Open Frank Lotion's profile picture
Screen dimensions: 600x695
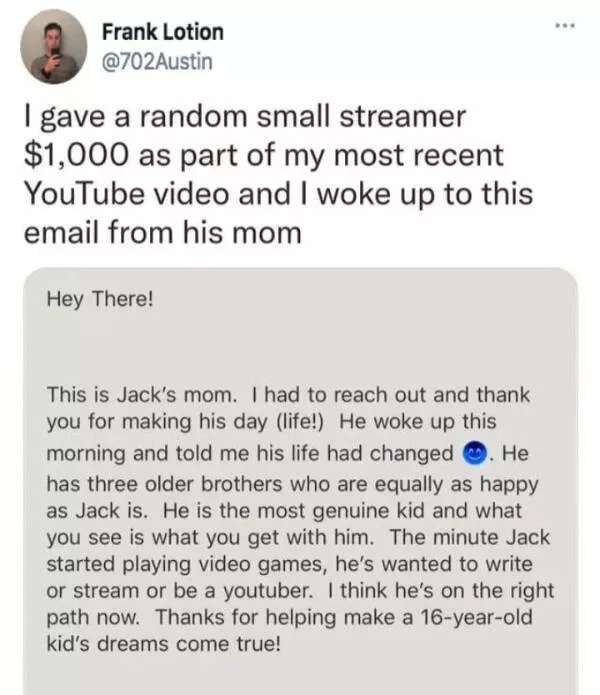pos(52,47)
